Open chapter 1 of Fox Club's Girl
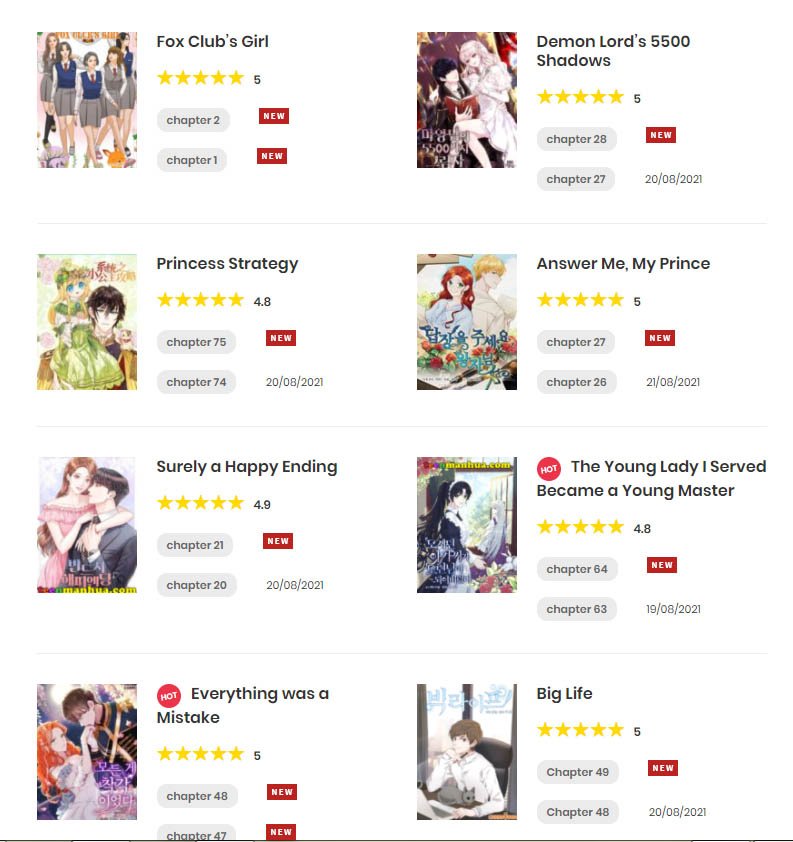Screen dimensions: 793x842 (x=192, y=160)
